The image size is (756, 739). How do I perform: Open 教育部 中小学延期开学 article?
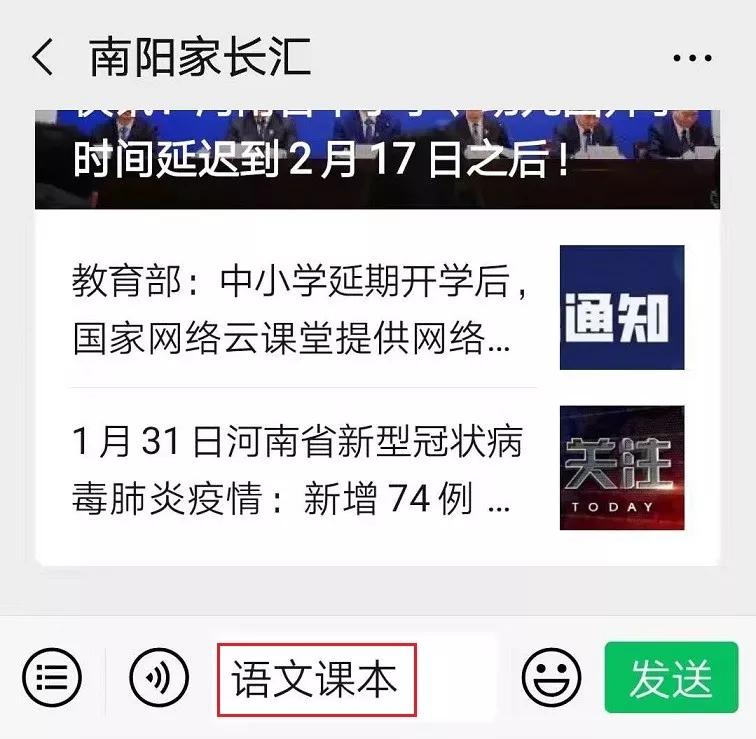300,309
